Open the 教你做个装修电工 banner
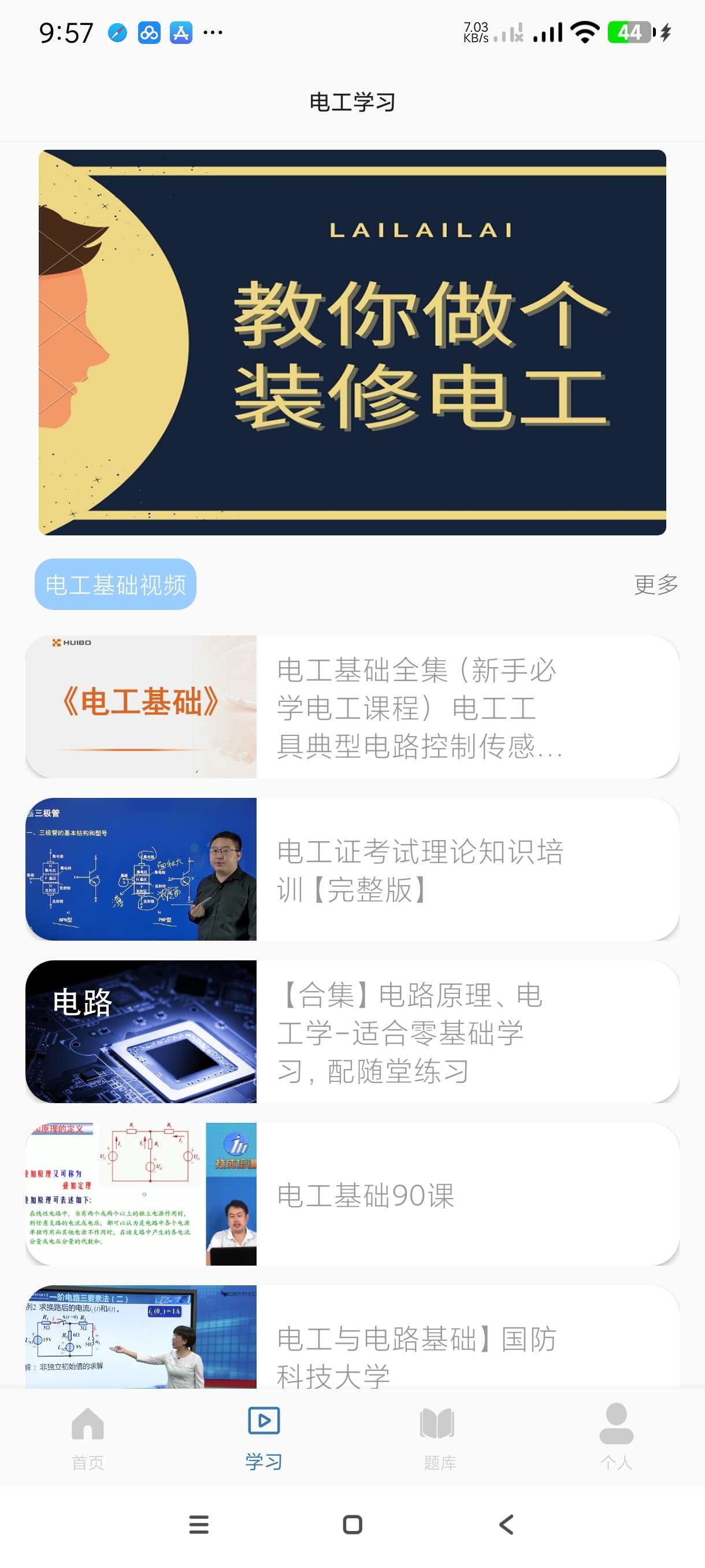Image resolution: width=705 pixels, height=1568 pixels. pyautogui.click(x=352, y=342)
